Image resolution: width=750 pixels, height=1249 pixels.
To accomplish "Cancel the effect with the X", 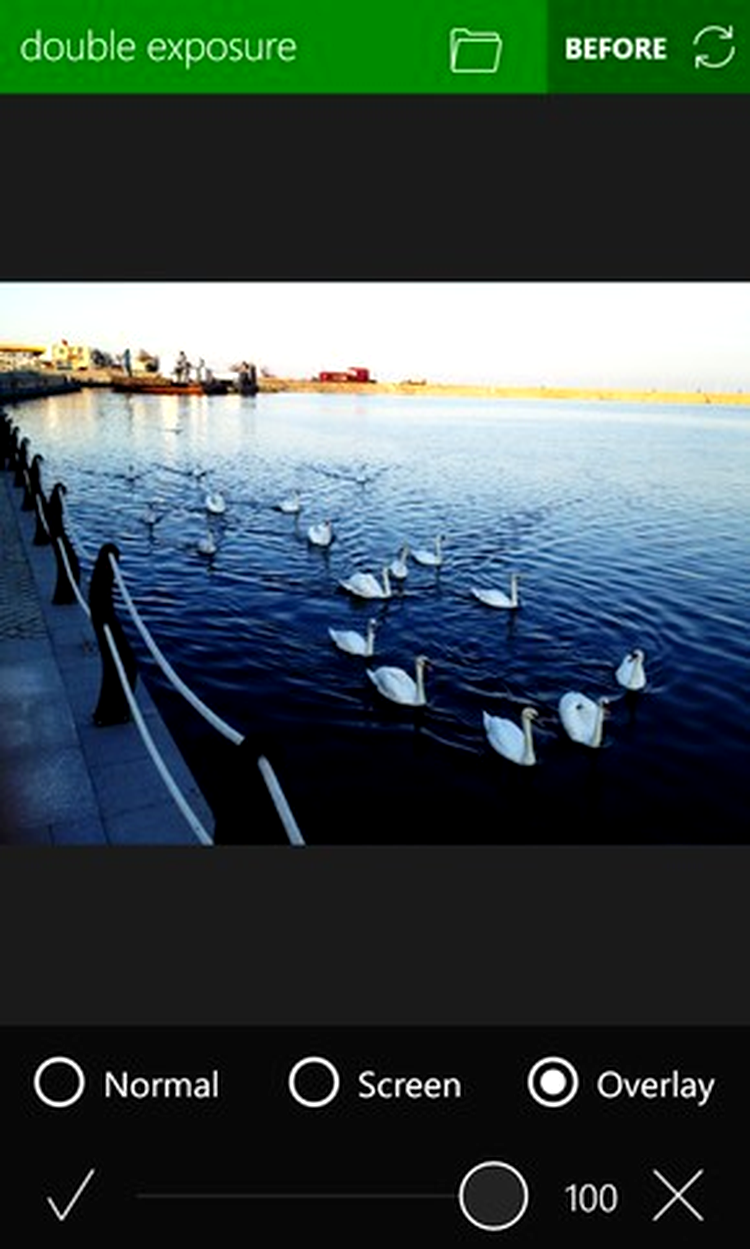I will (x=679, y=1195).
